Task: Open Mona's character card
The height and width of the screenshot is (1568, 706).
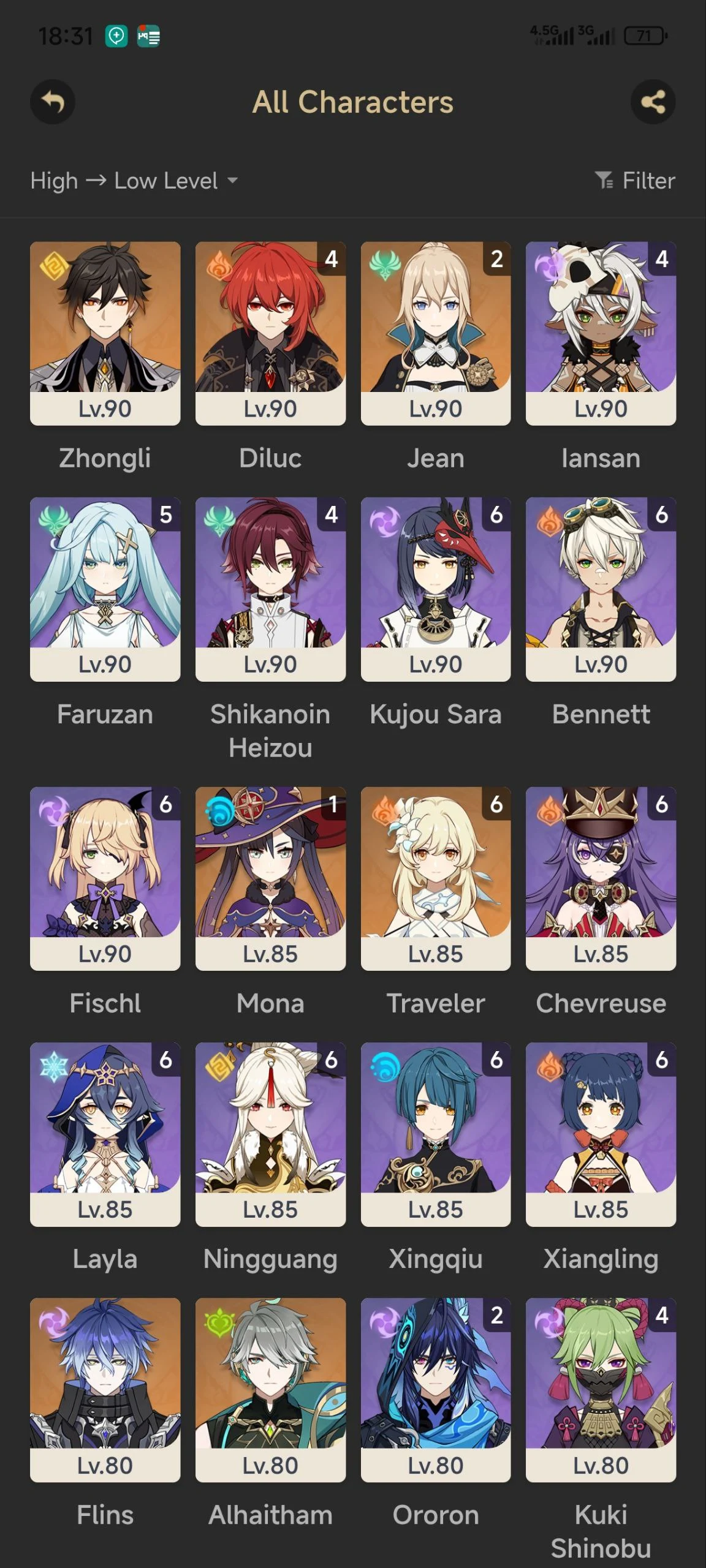Action: [270, 878]
